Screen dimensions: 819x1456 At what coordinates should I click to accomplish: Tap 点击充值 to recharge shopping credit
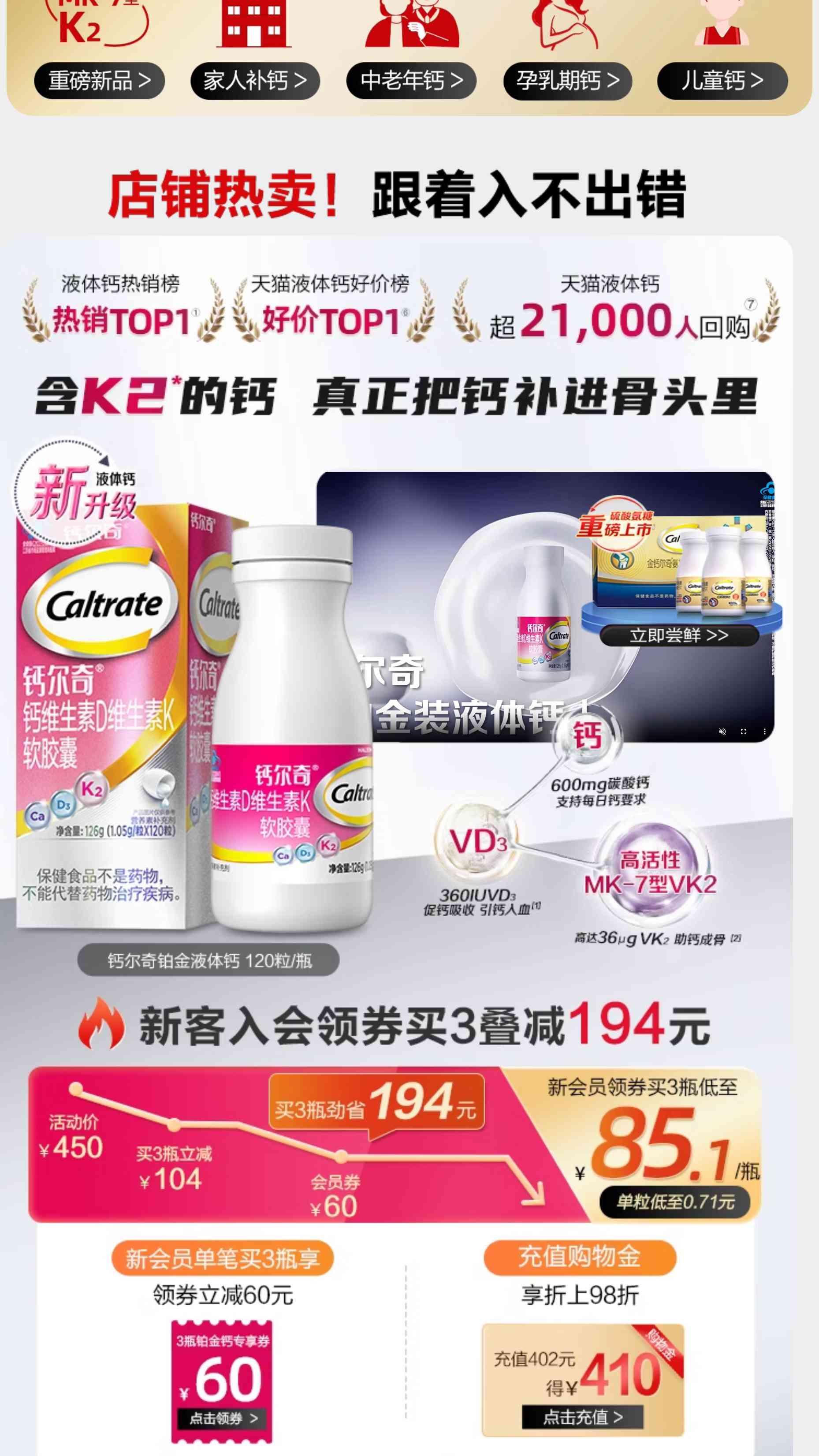[x=582, y=1417]
